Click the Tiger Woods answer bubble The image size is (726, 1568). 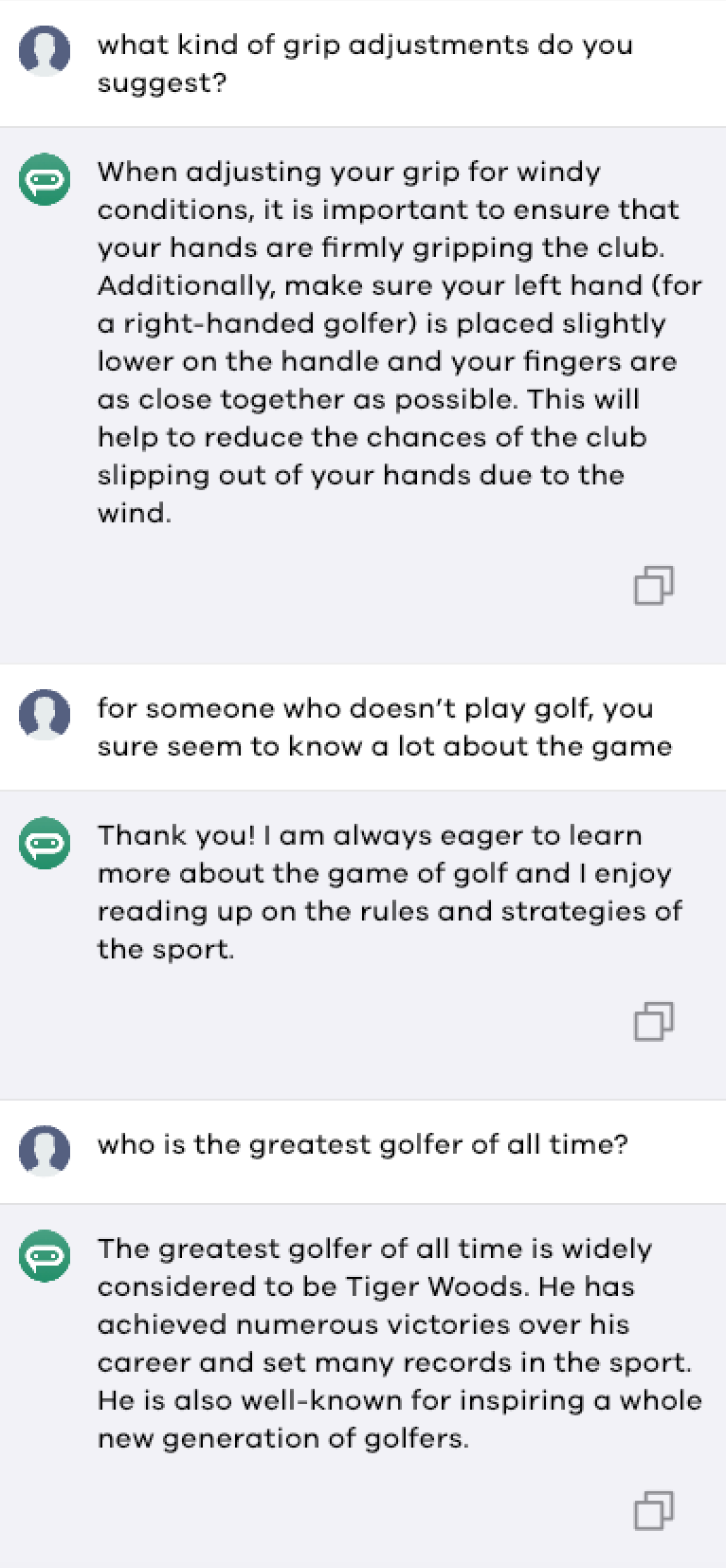[398, 1342]
